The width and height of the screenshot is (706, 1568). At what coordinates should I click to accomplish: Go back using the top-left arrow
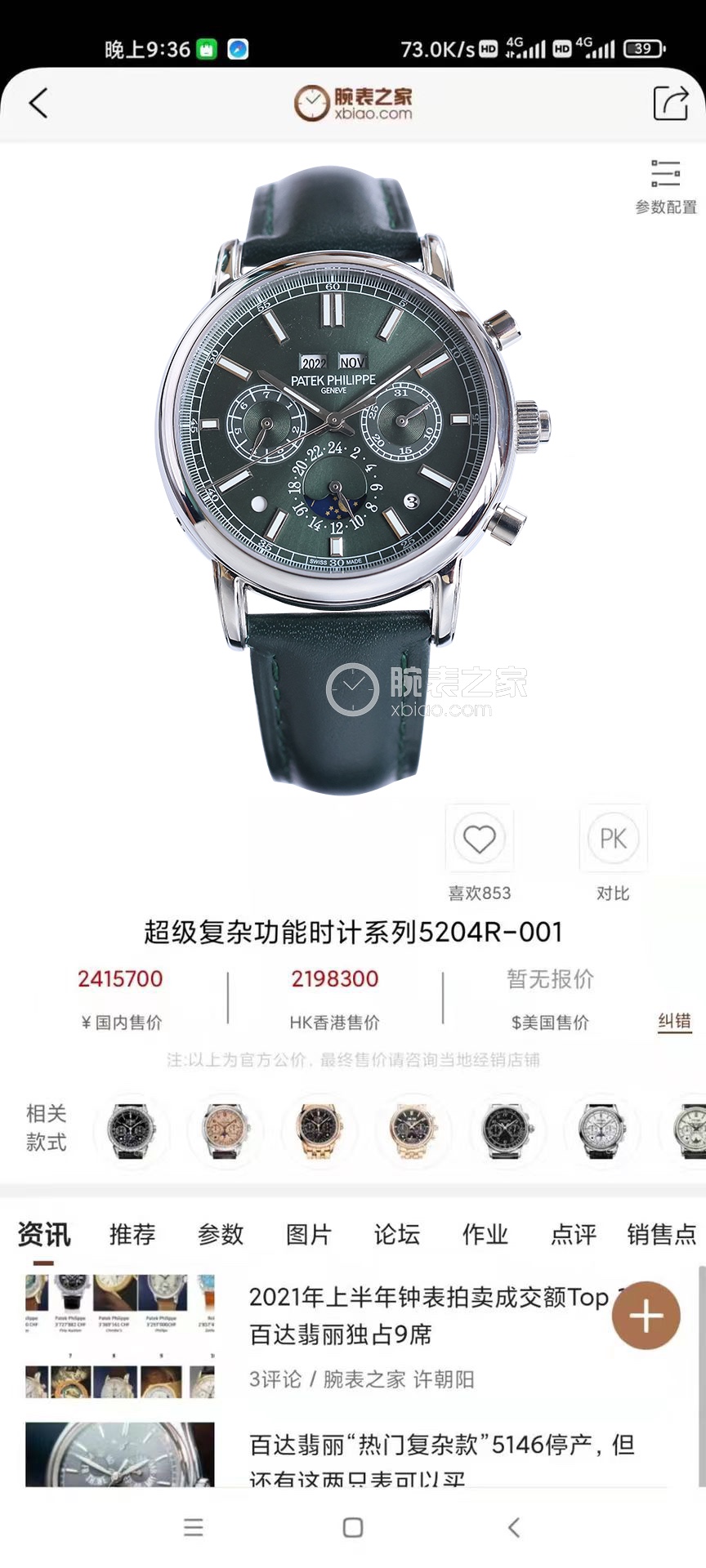pyautogui.click(x=38, y=104)
